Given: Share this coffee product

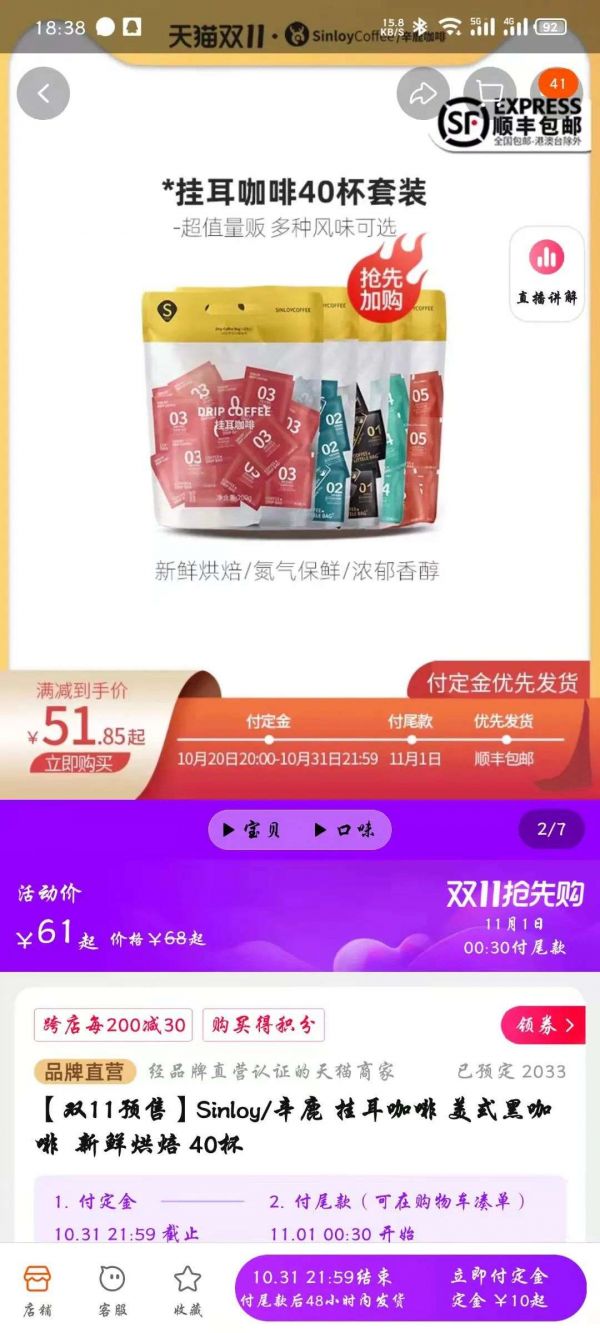Looking at the screenshot, I should coord(423,94).
